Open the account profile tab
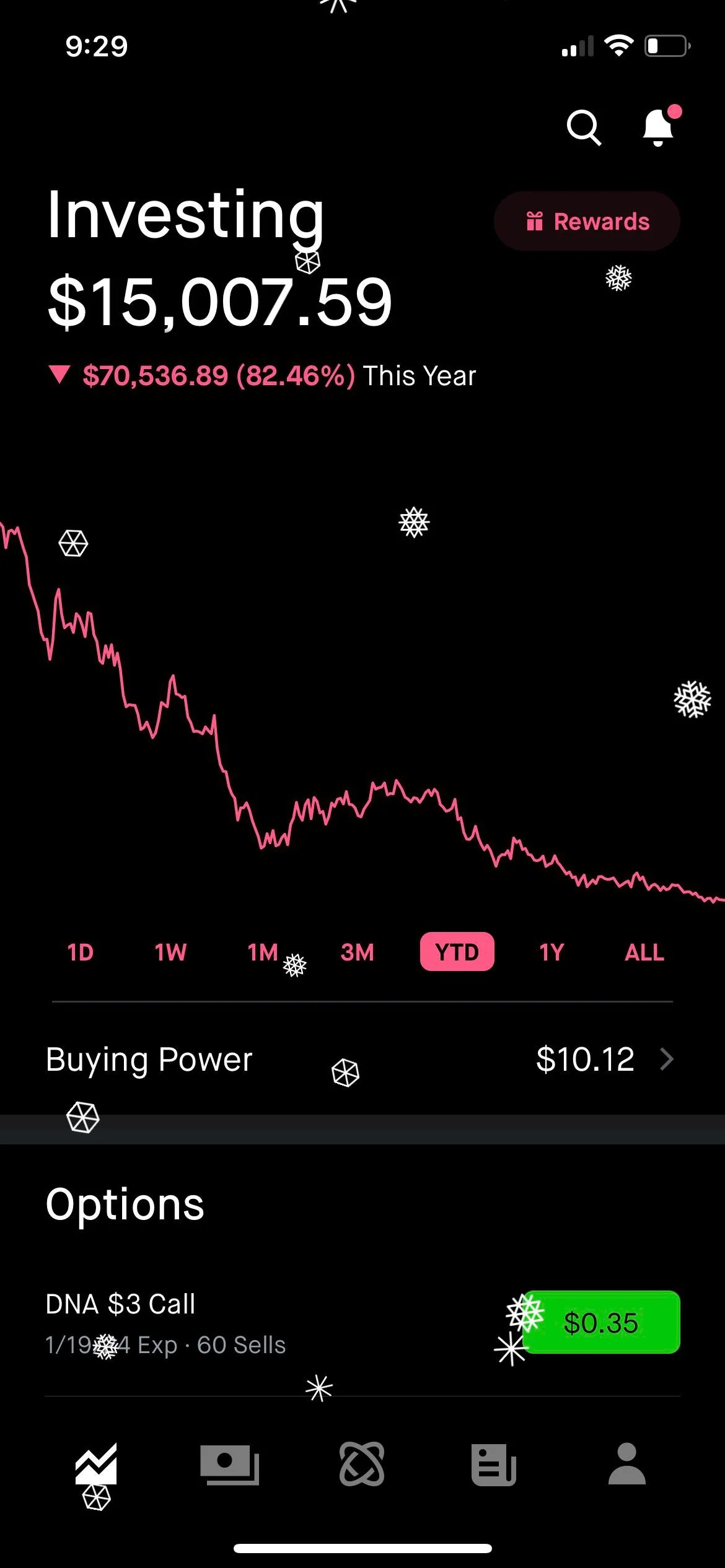This screenshot has width=725, height=1568. point(627,1465)
